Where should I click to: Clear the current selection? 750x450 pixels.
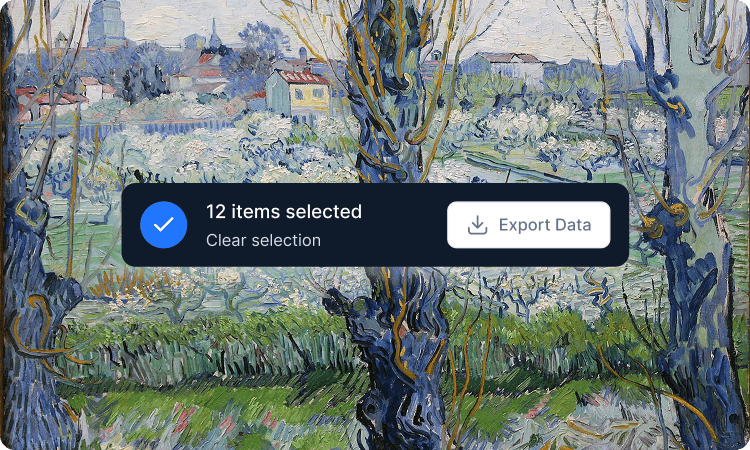pos(263,241)
